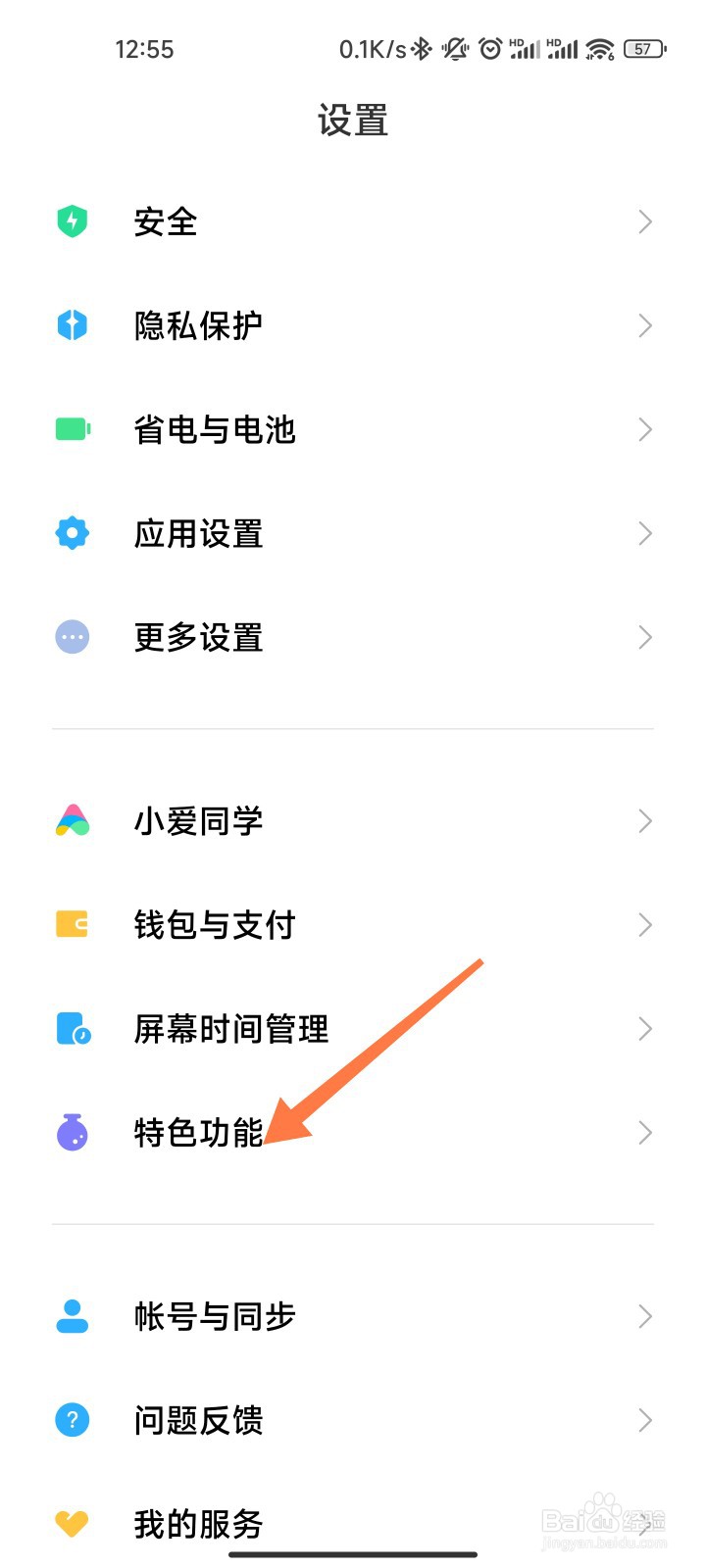Tap the Battery saver icon
This screenshot has width=706, height=1568.
73,429
